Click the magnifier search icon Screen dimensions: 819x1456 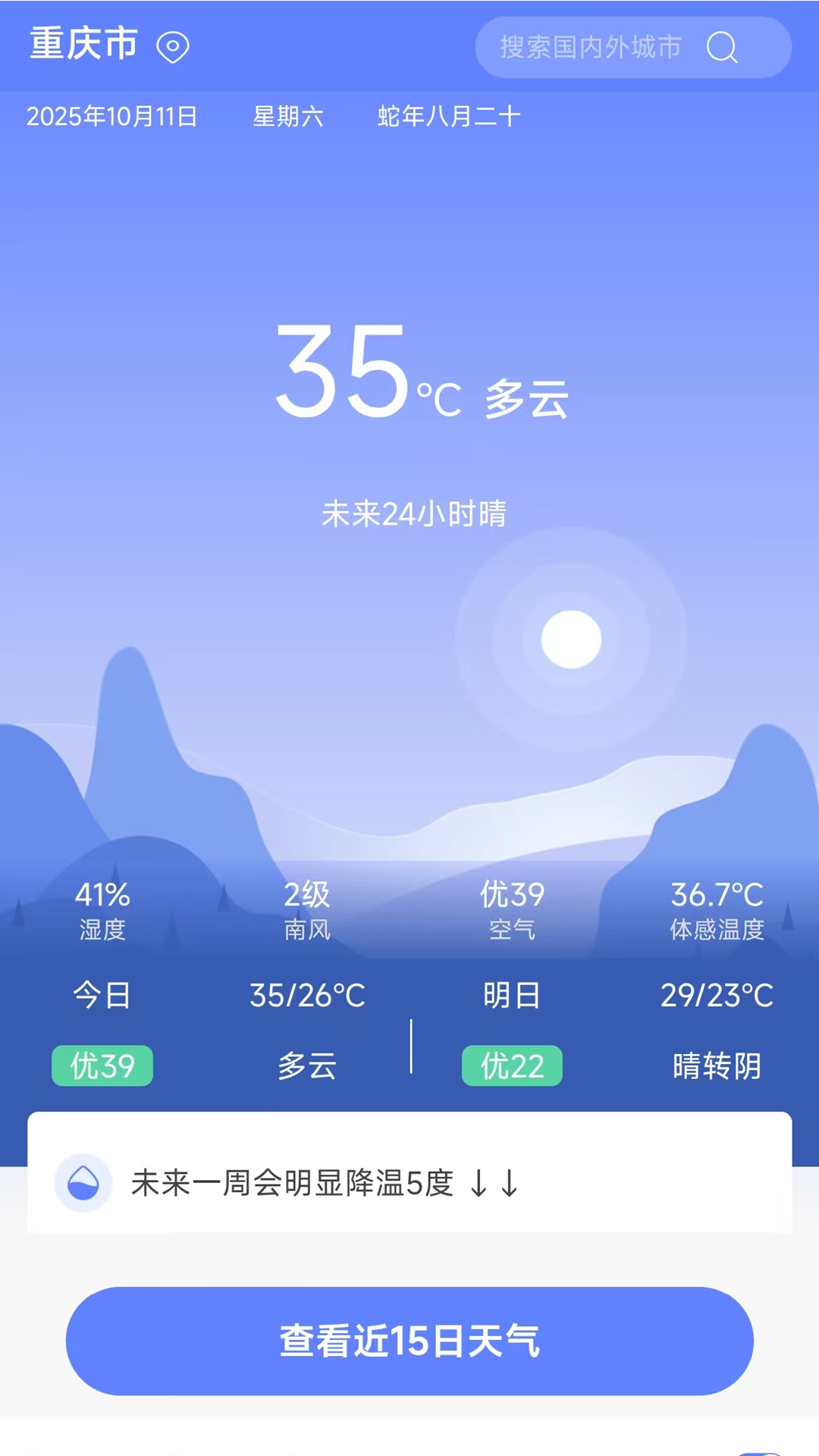click(x=722, y=48)
